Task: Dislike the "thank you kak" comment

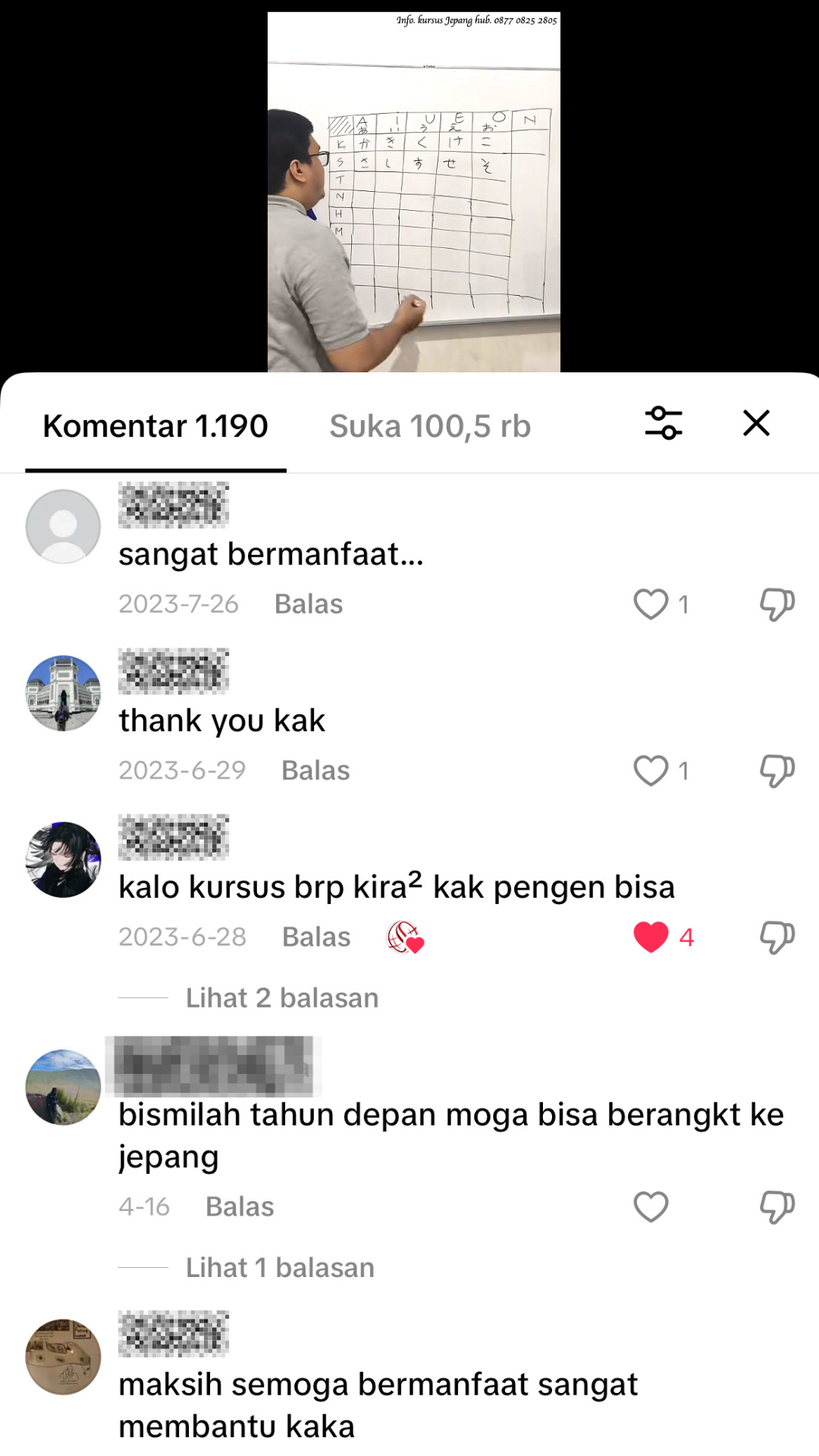Action: tap(777, 770)
